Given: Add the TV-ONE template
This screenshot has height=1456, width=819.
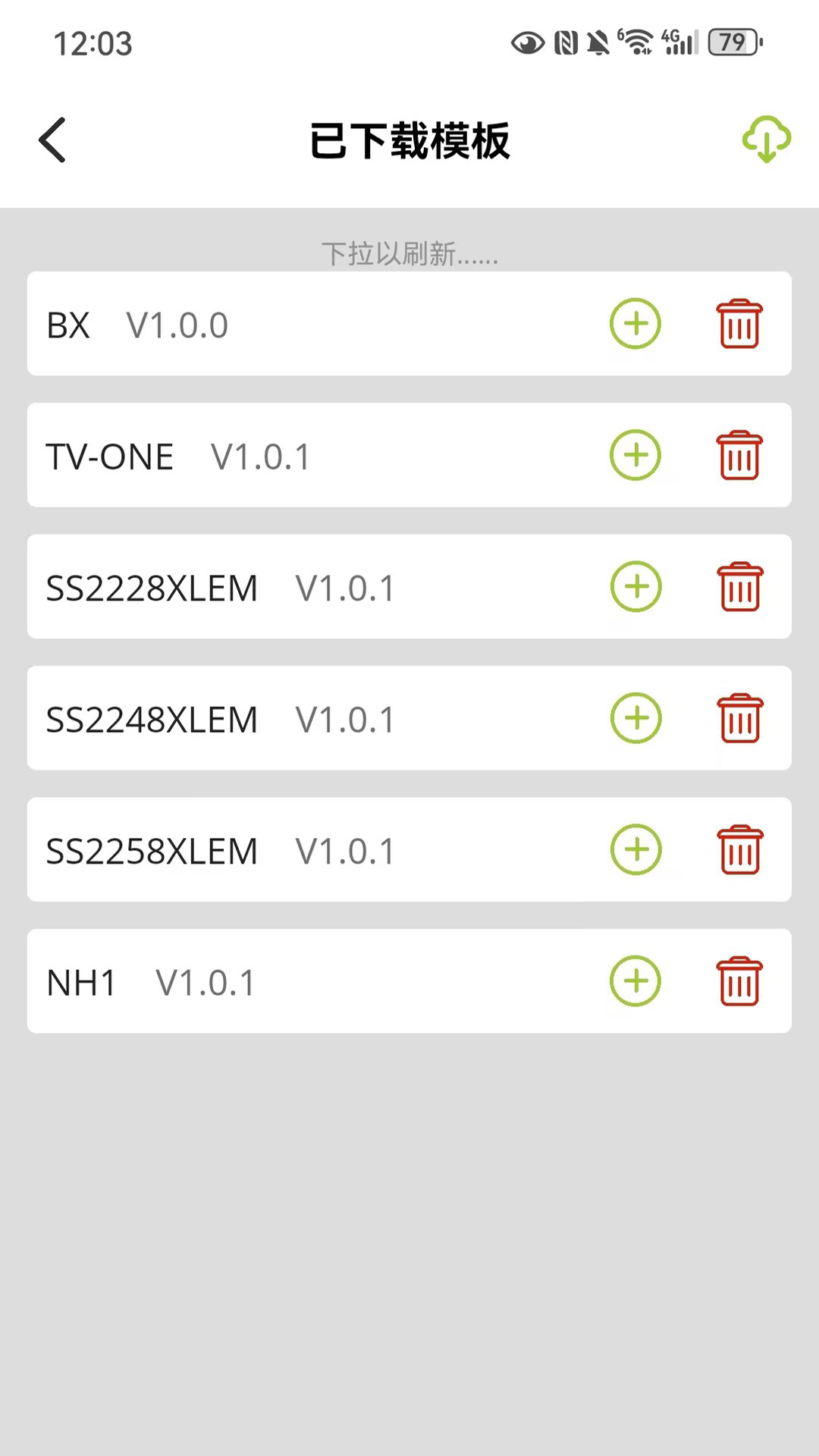Looking at the screenshot, I should [x=635, y=455].
